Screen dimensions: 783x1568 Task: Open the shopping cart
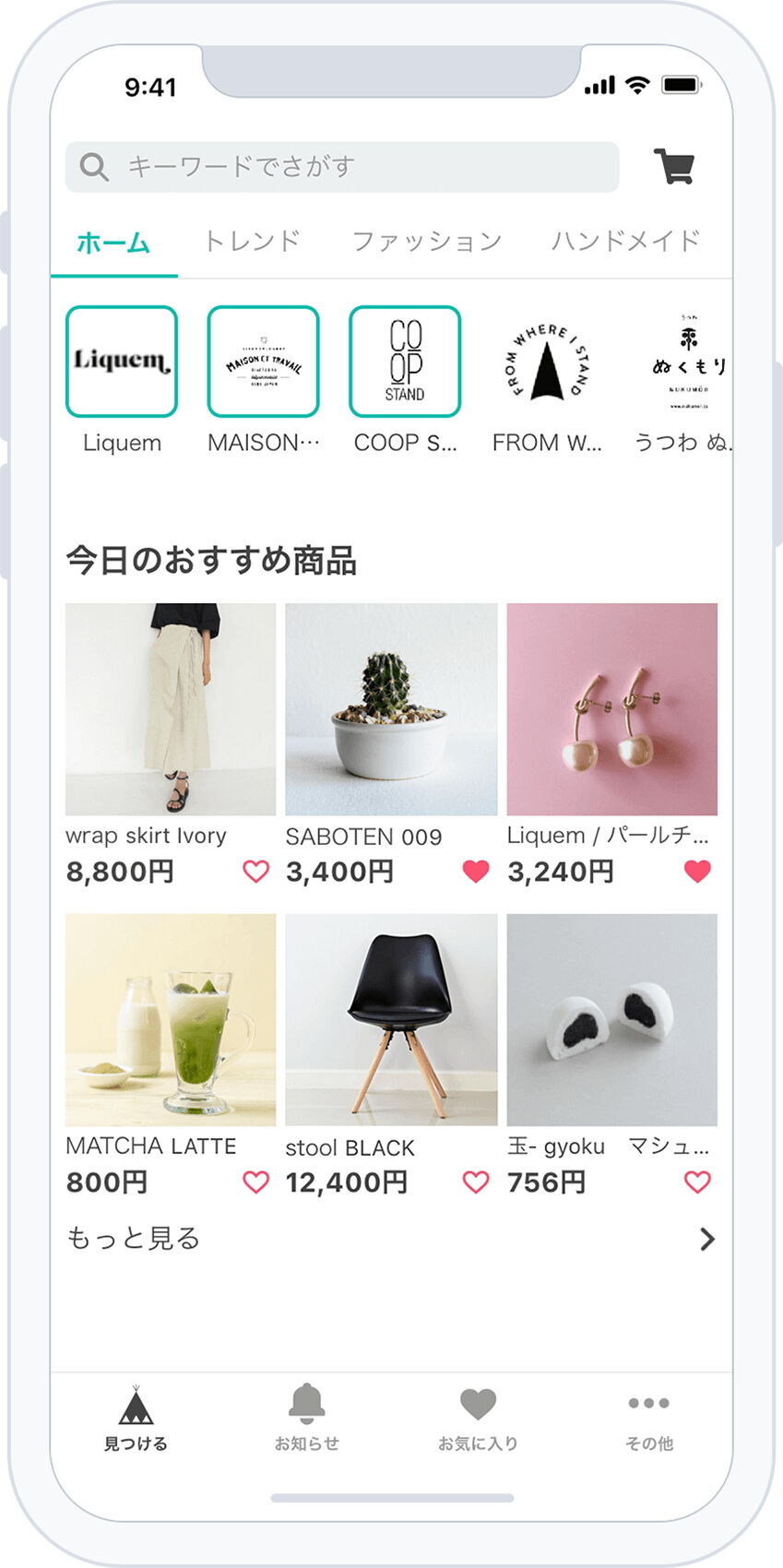(x=674, y=166)
